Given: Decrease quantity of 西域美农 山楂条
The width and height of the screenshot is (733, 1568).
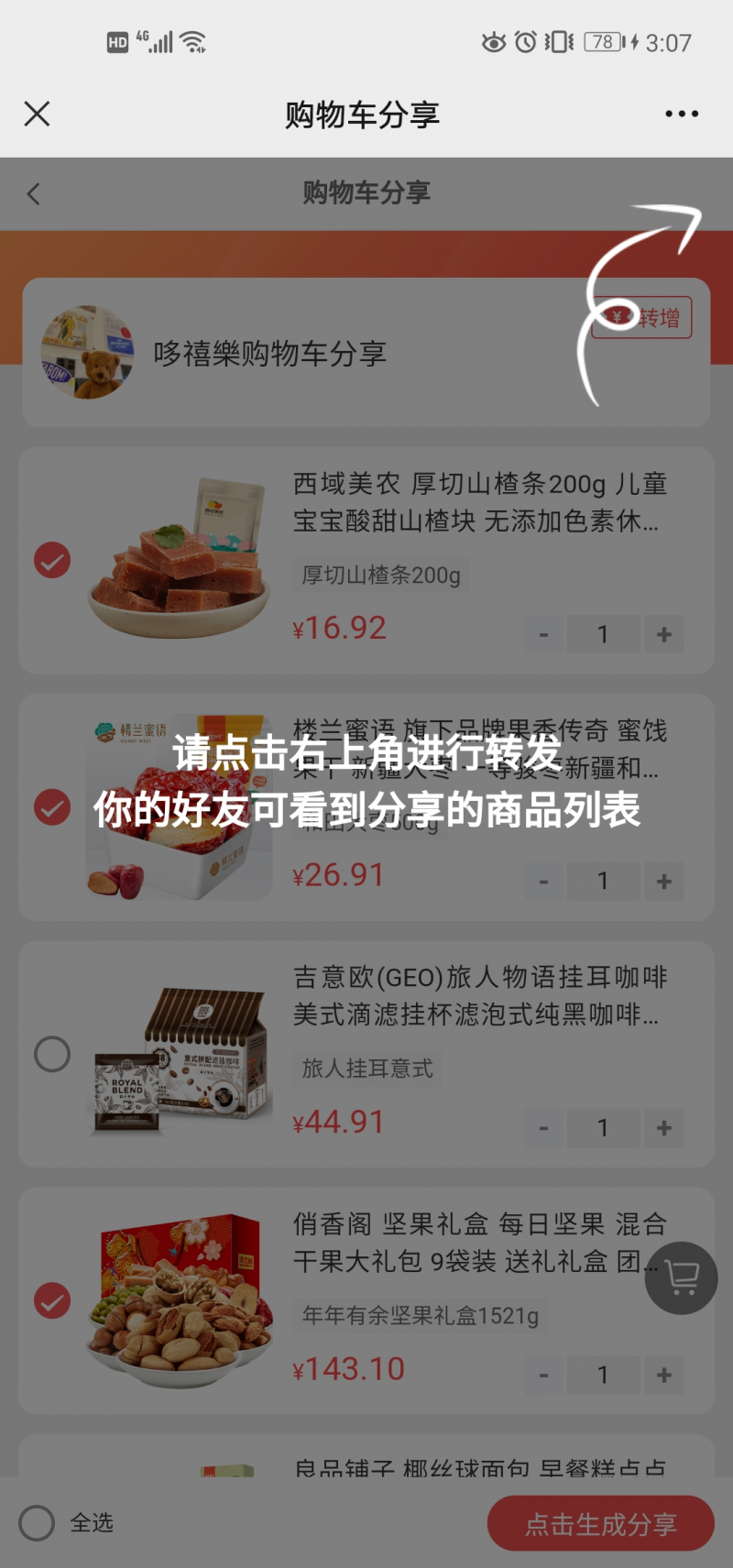Looking at the screenshot, I should point(543,634).
